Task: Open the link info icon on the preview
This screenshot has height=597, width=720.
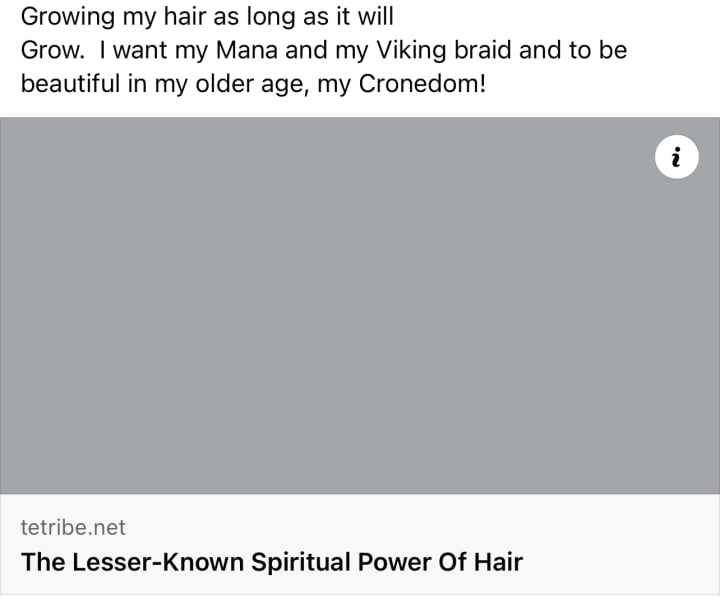Action: click(x=676, y=158)
